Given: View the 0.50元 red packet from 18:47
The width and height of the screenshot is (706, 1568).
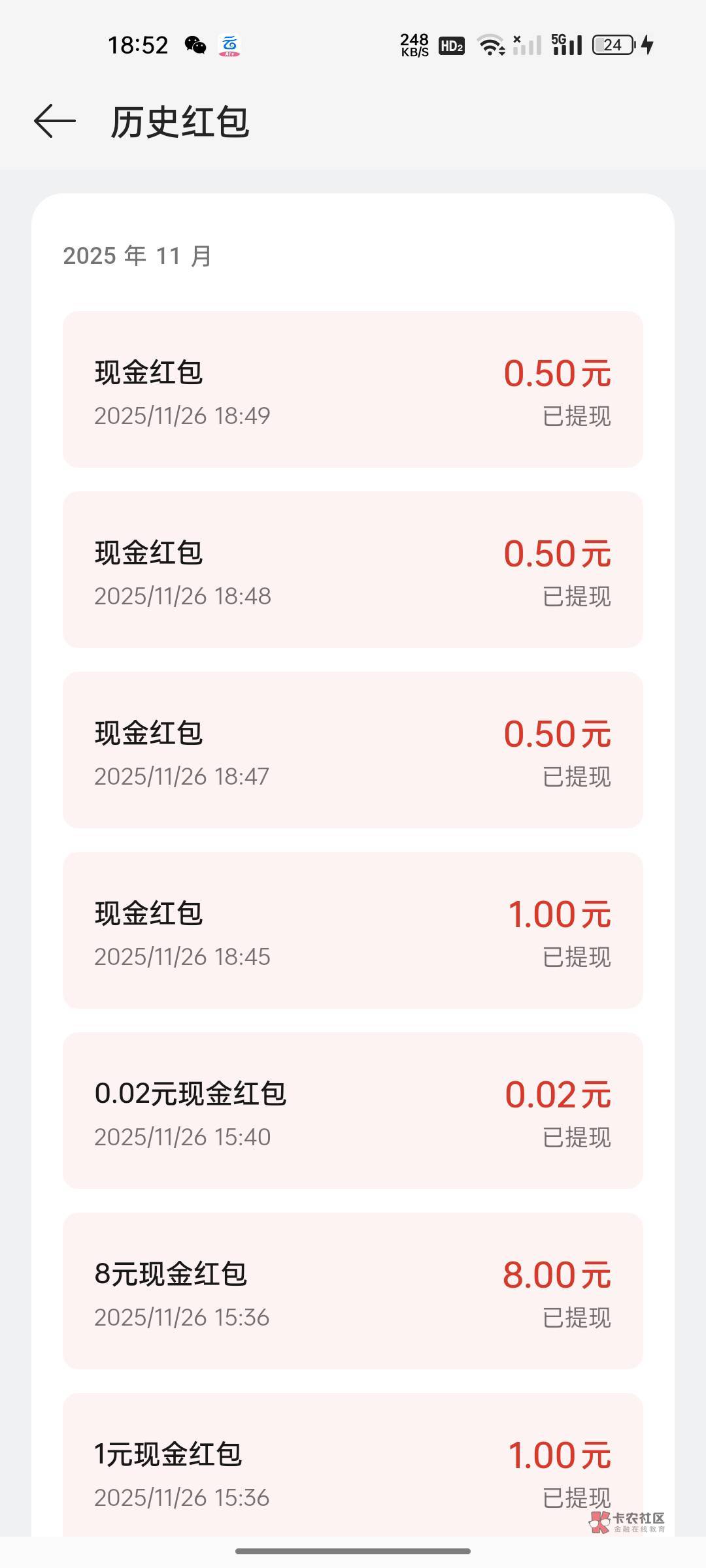Looking at the screenshot, I should pos(353,750).
